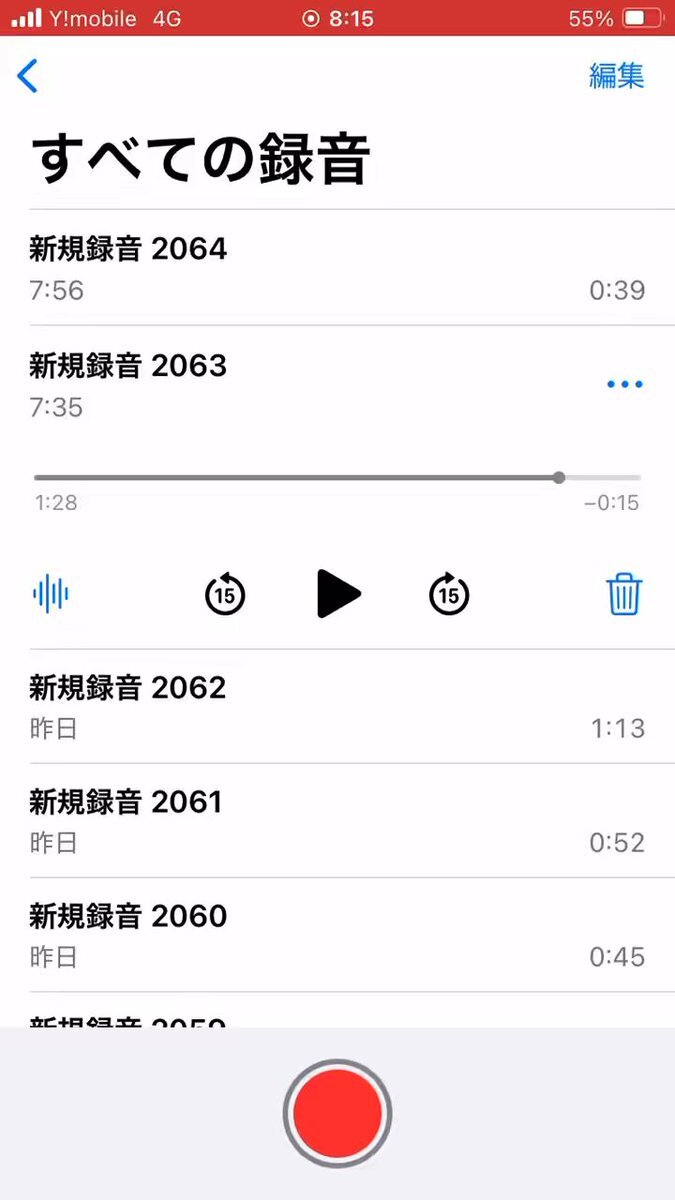Select recording 新規録音 2060
Viewport: 675px width, 1200px height.
(x=337, y=935)
